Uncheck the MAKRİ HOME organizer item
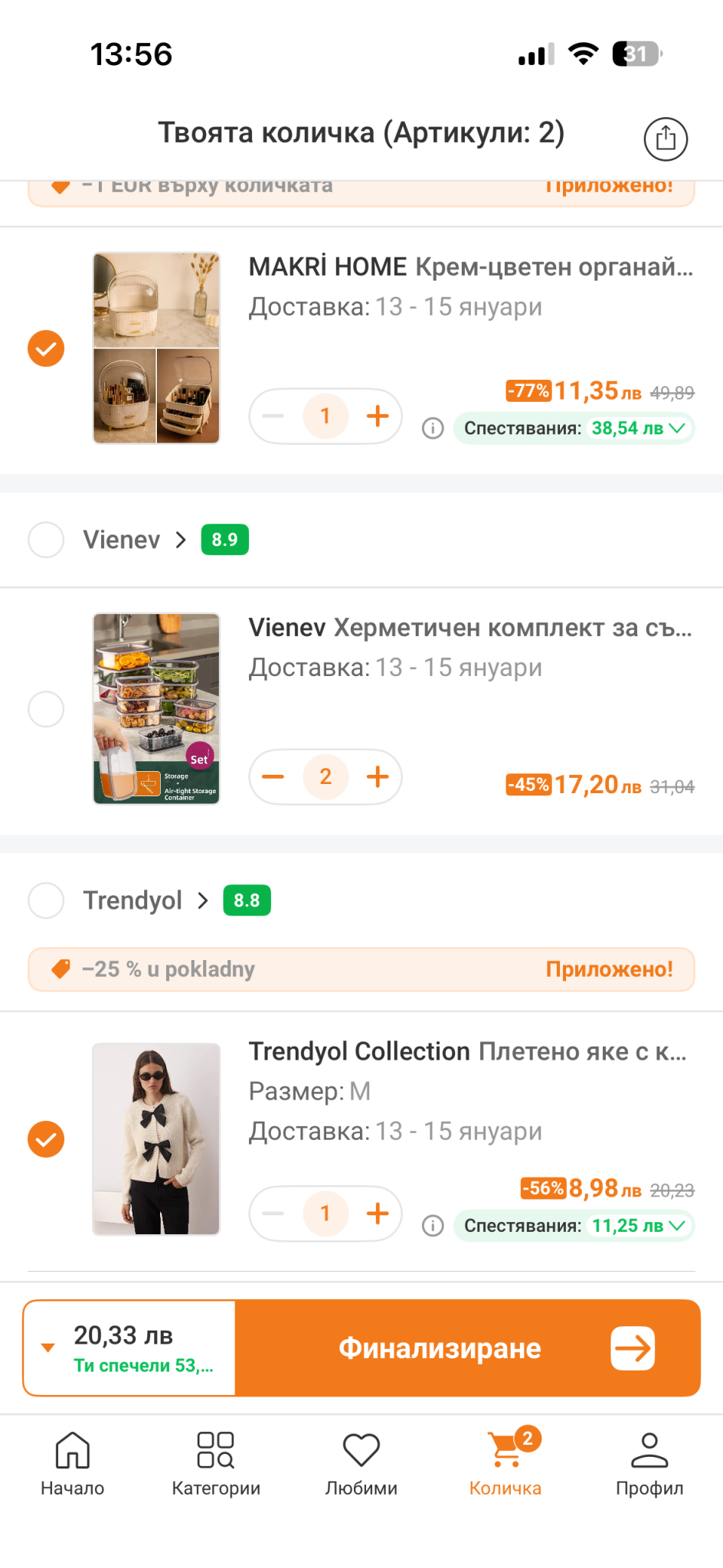The height and width of the screenshot is (1568, 723). tap(46, 349)
